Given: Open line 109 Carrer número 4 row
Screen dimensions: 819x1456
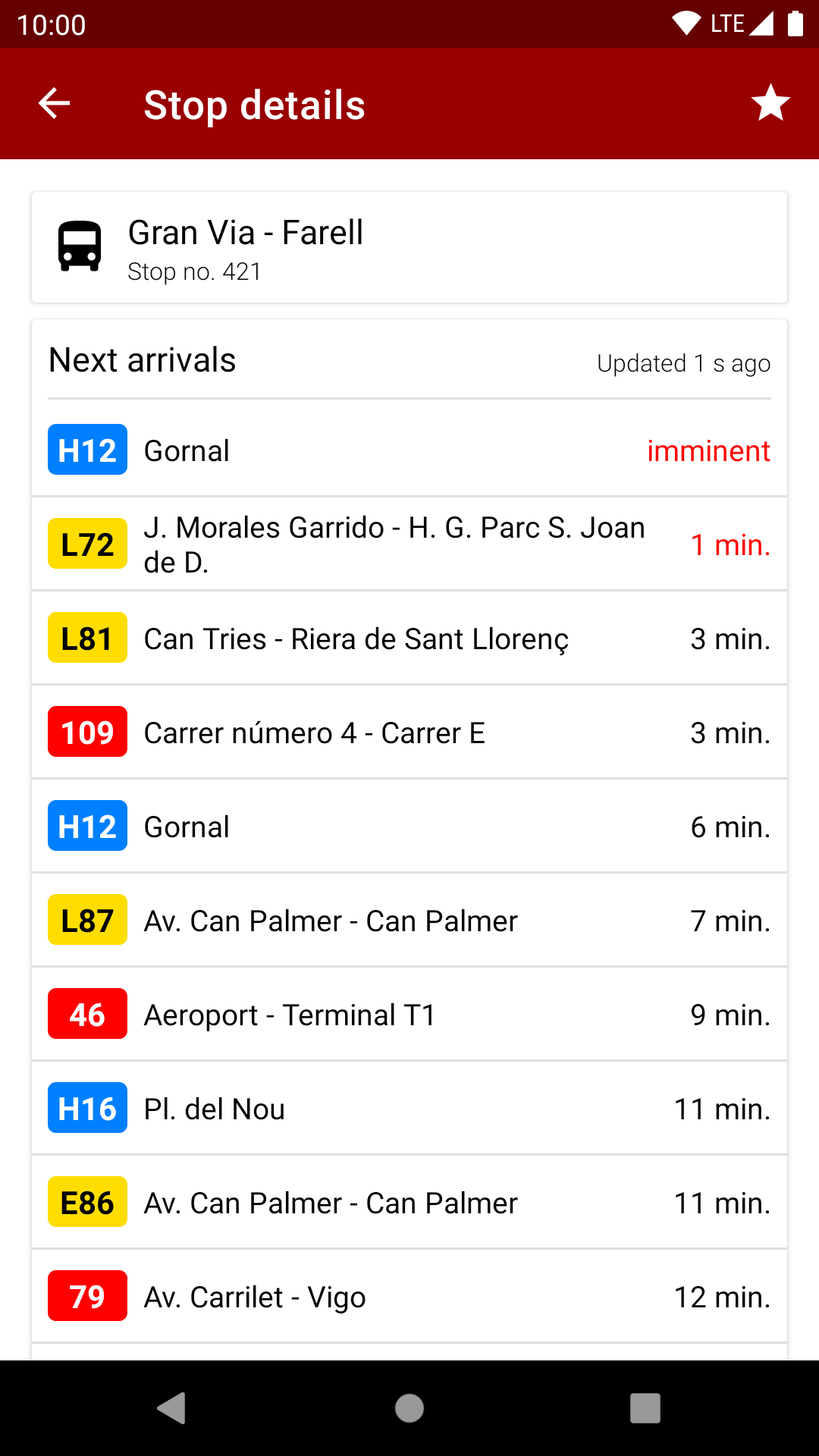Looking at the screenshot, I should tap(409, 733).
